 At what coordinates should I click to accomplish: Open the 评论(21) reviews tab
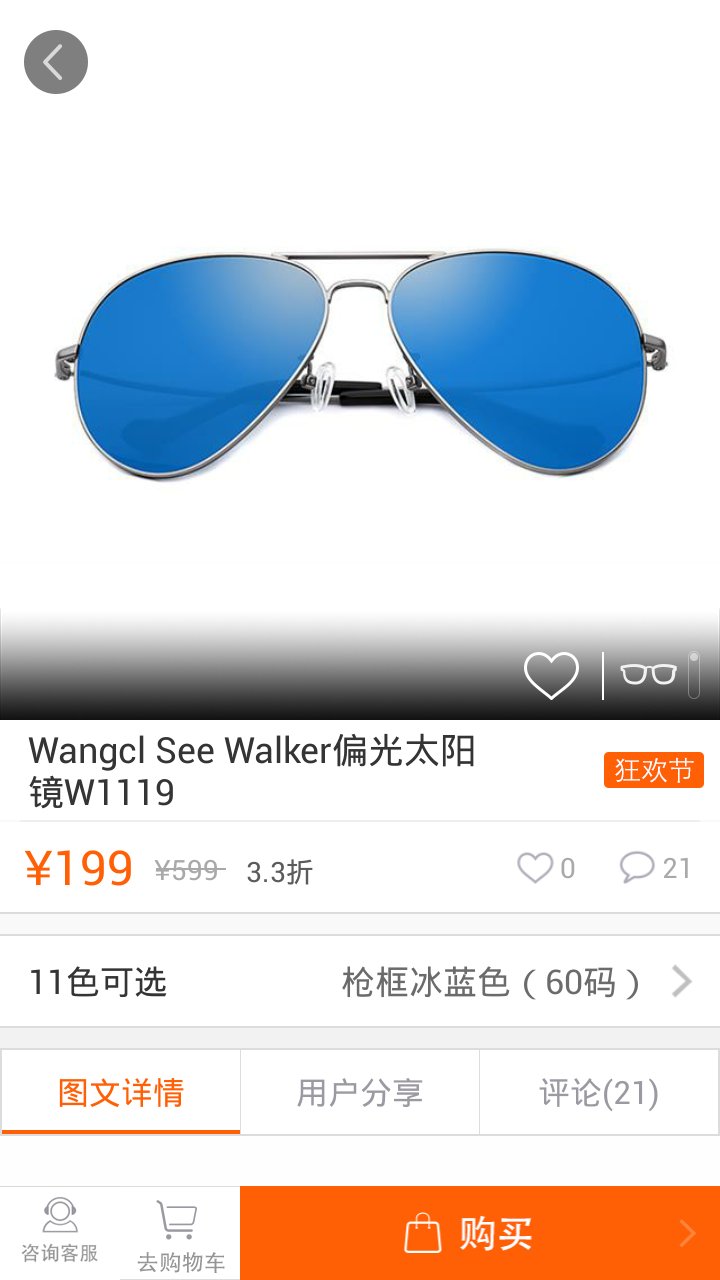coord(599,1092)
